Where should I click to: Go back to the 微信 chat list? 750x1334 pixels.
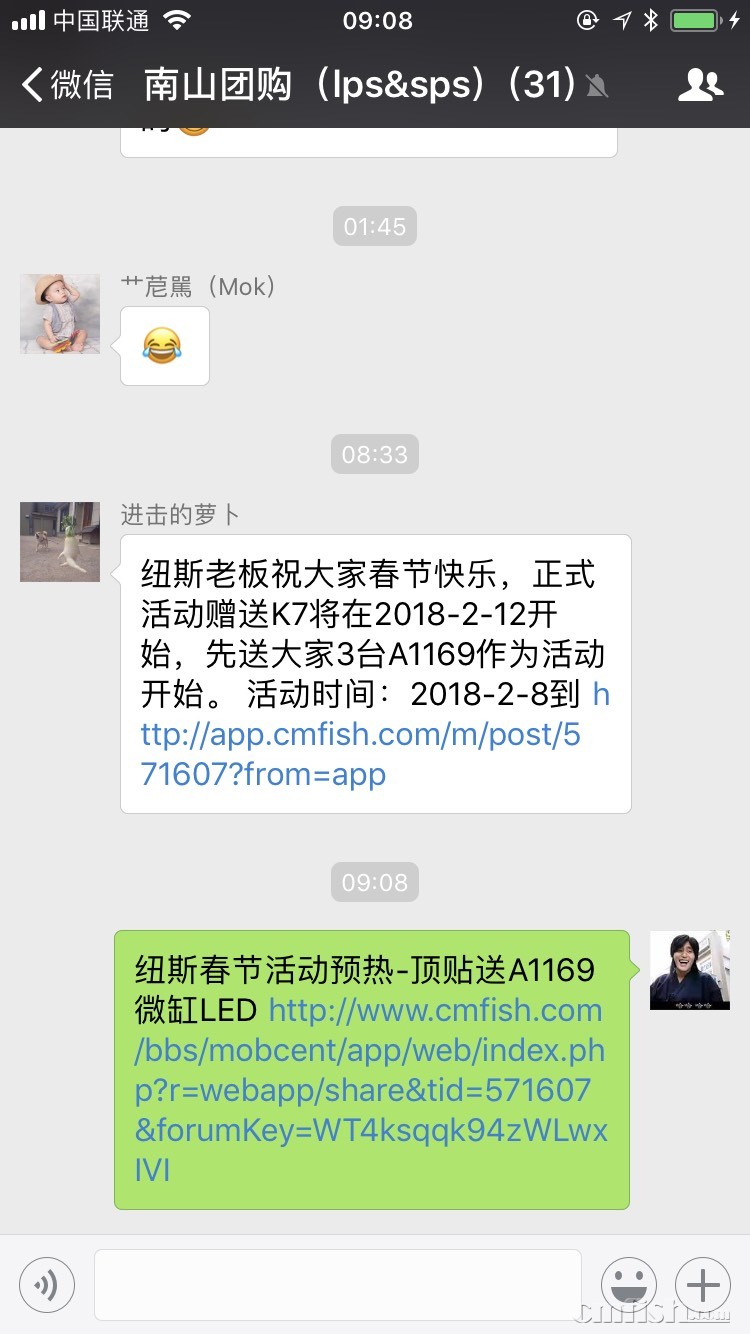(x=66, y=85)
